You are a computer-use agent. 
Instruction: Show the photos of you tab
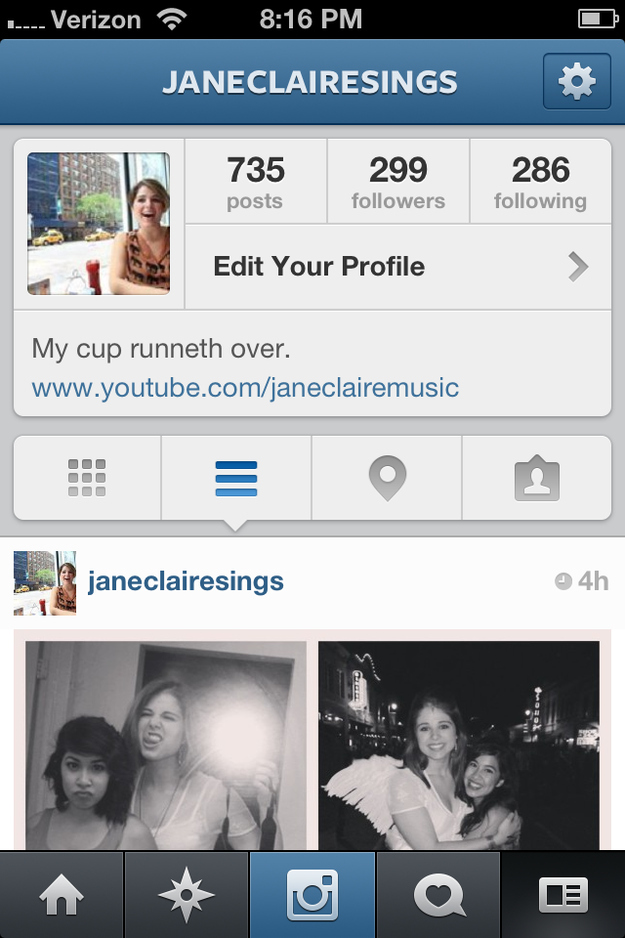click(537, 478)
